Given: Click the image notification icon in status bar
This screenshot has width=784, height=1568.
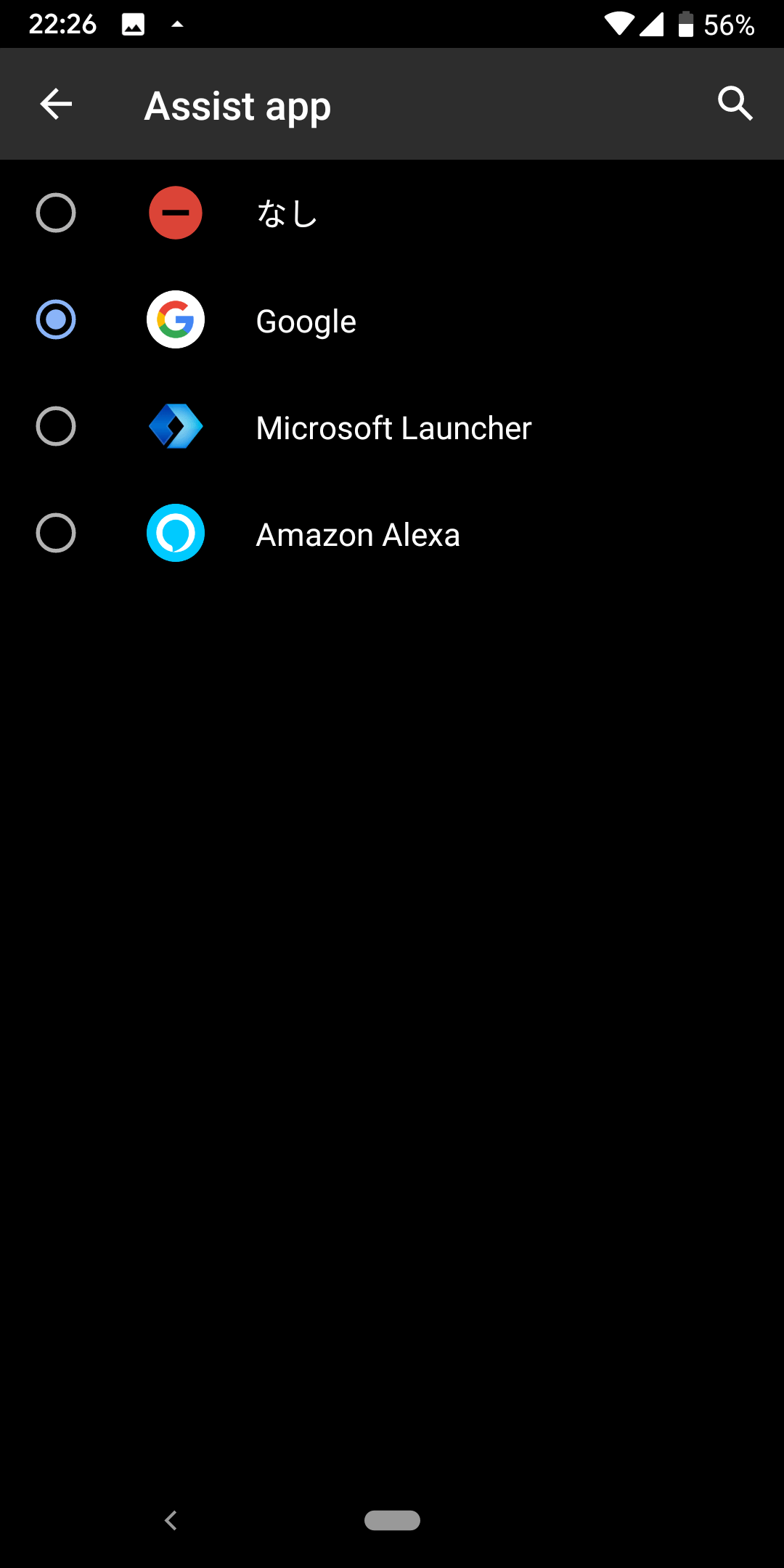Looking at the screenshot, I should click(133, 24).
